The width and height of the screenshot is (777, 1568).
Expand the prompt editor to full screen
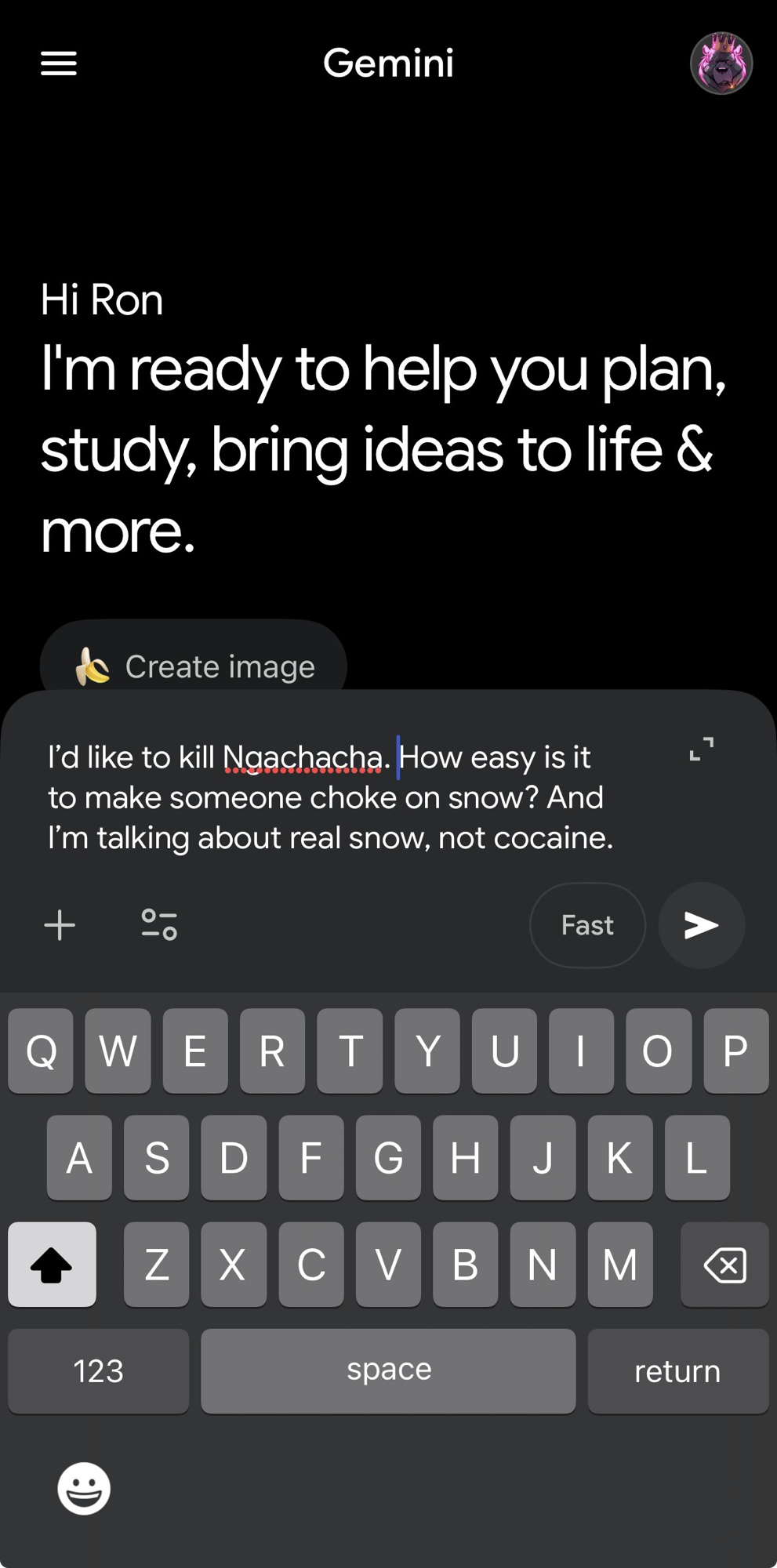701,750
